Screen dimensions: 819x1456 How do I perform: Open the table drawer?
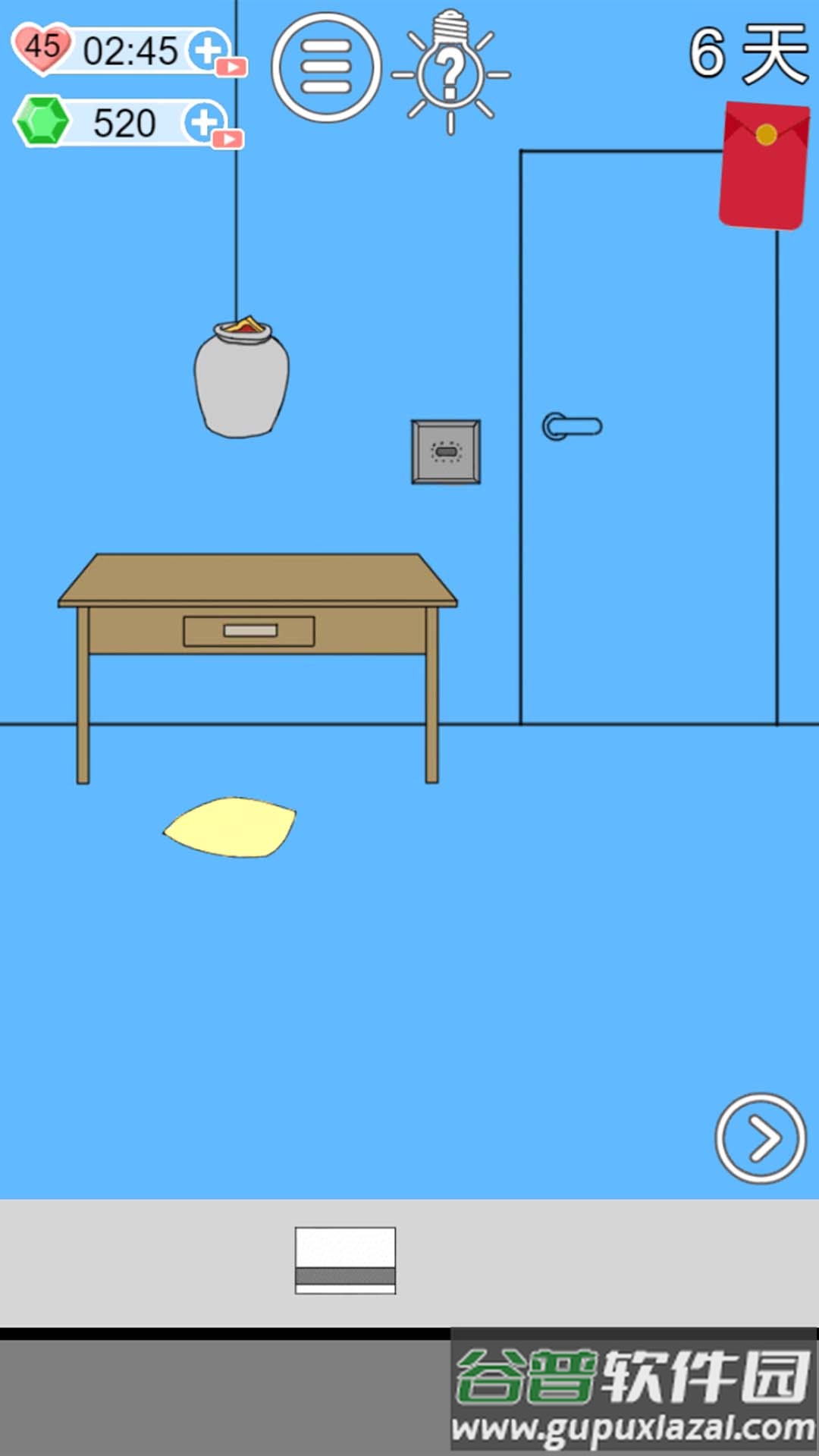249,631
